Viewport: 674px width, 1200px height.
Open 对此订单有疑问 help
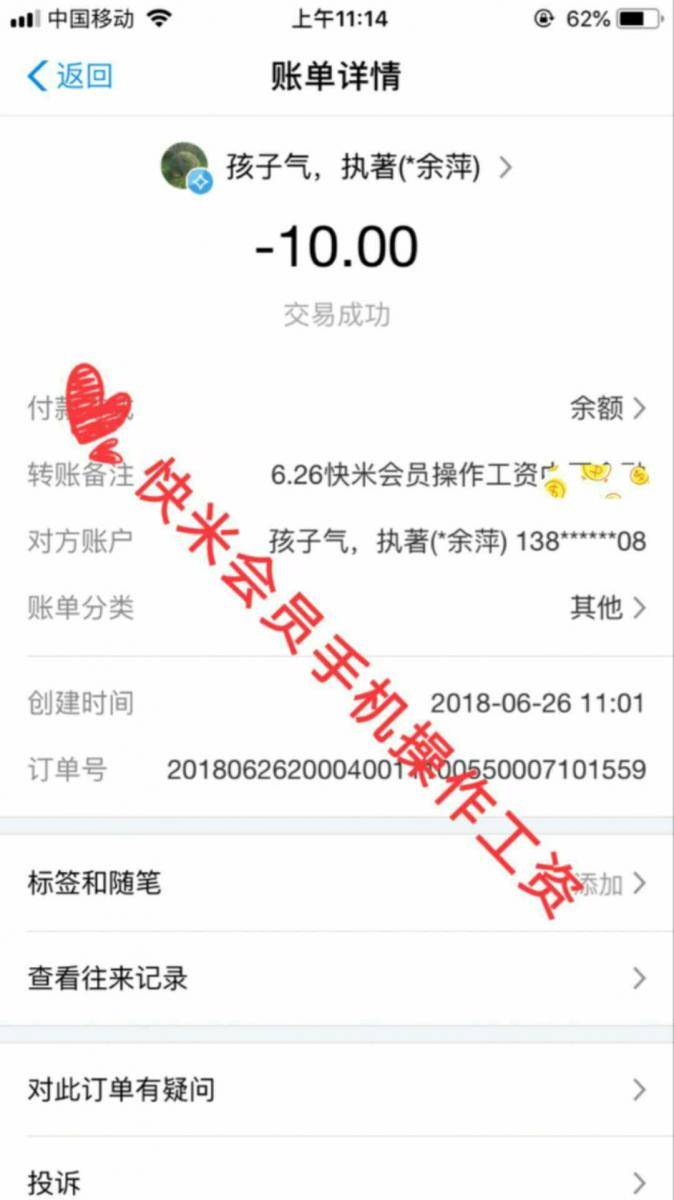(x=337, y=1089)
